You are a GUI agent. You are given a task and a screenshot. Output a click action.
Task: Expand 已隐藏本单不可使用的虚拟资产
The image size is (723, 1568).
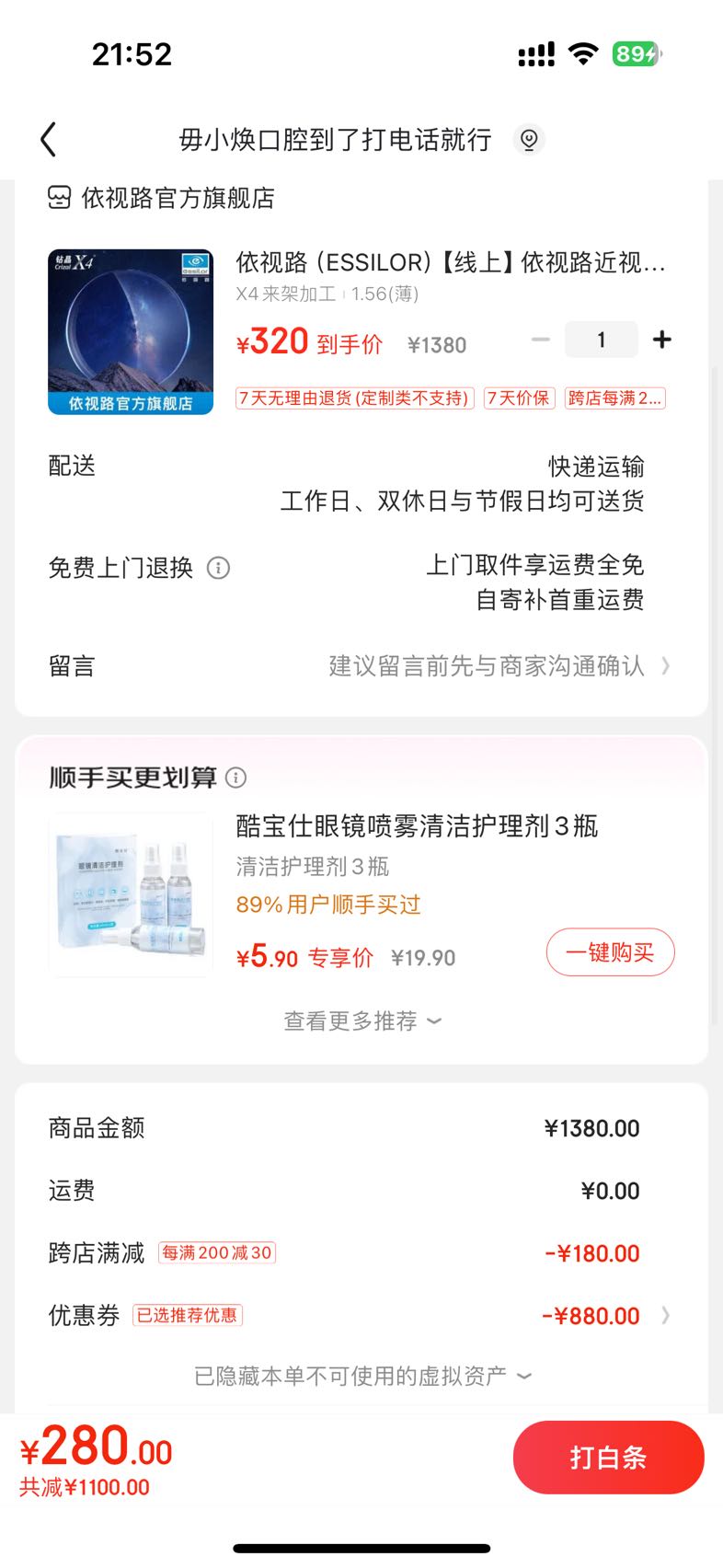[361, 1376]
